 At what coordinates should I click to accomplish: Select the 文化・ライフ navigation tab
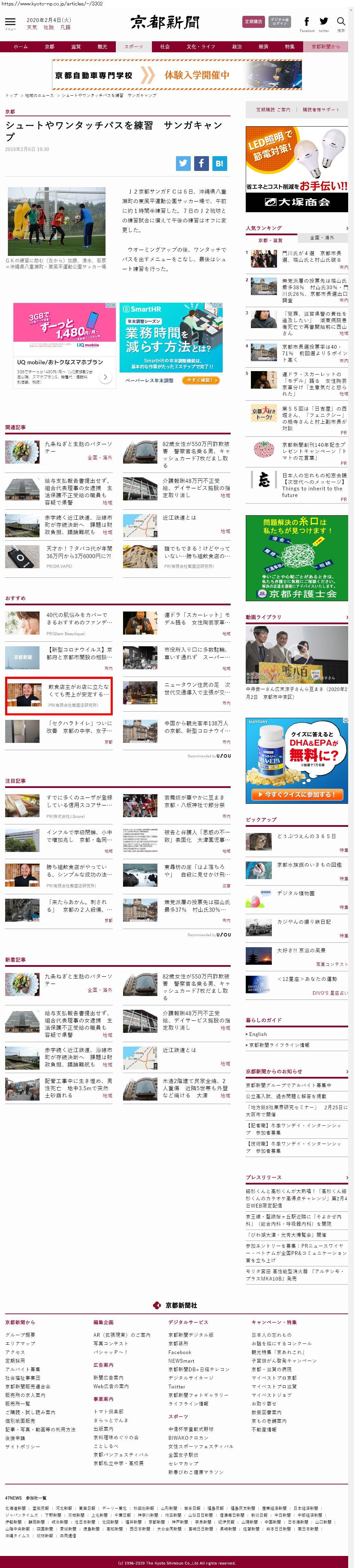(x=200, y=46)
